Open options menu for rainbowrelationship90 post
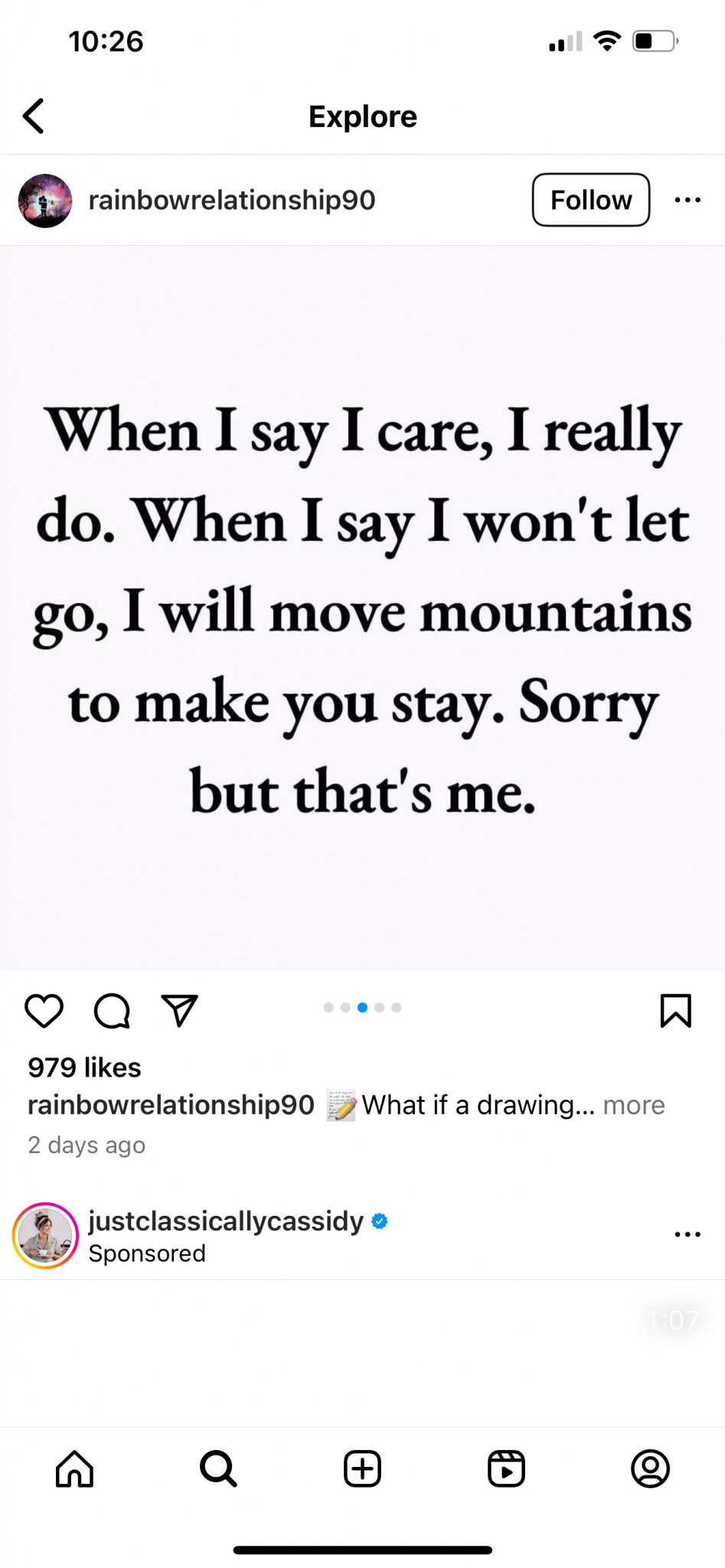Image resolution: width=725 pixels, height=1568 pixels. tap(687, 200)
